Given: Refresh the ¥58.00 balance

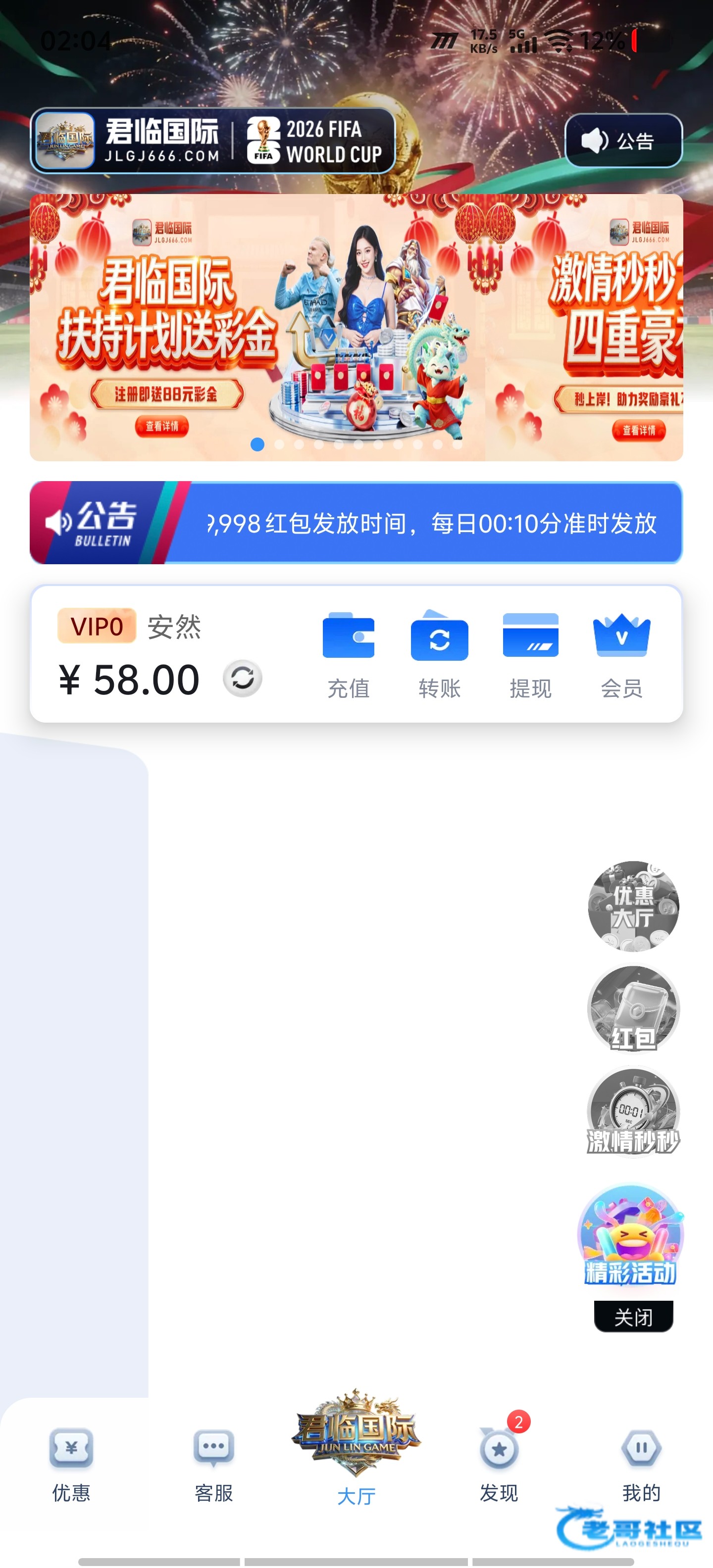Looking at the screenshot, I should point(242,678).
